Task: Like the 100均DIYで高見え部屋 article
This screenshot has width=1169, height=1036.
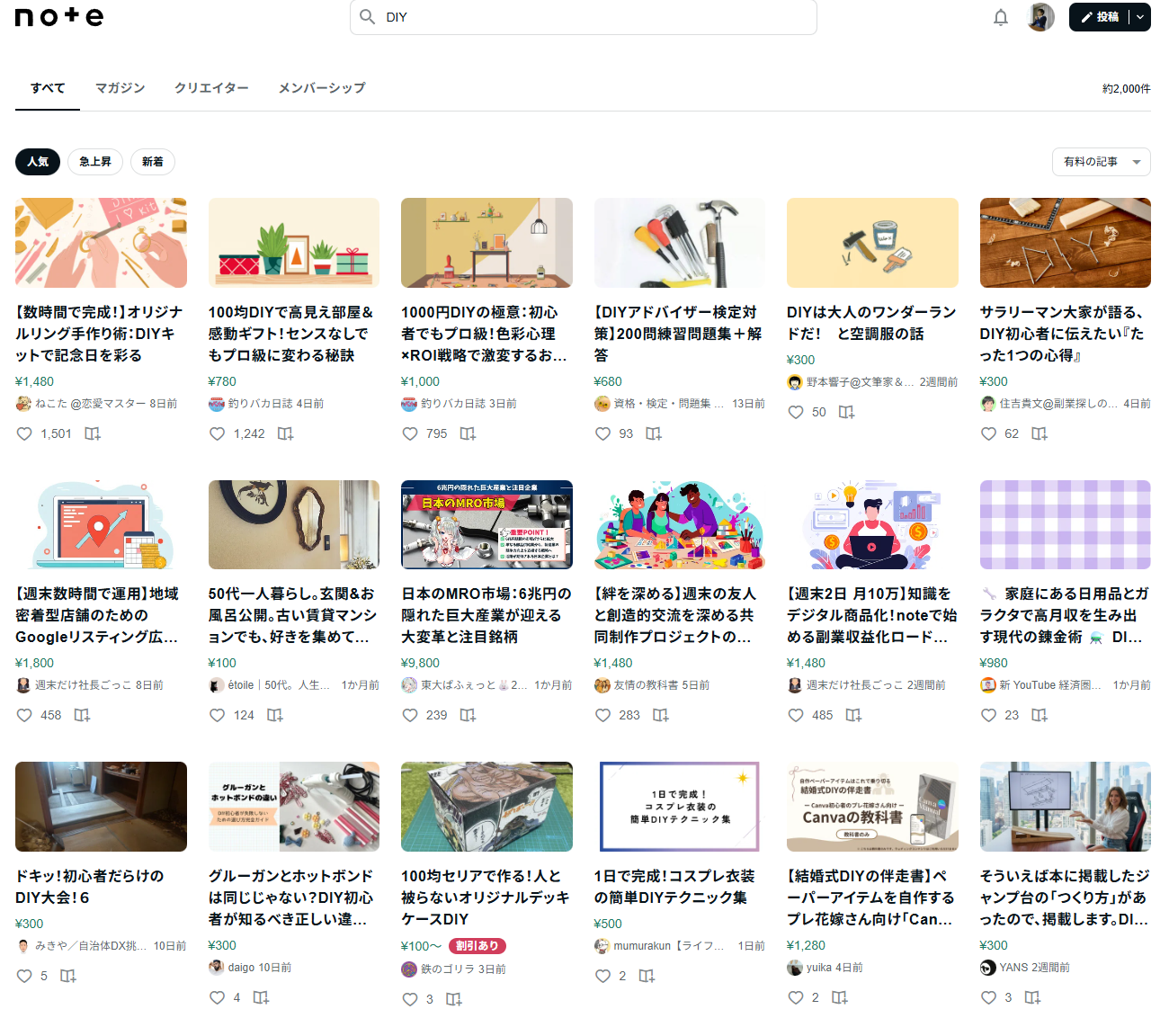Action: coord(217,433)
